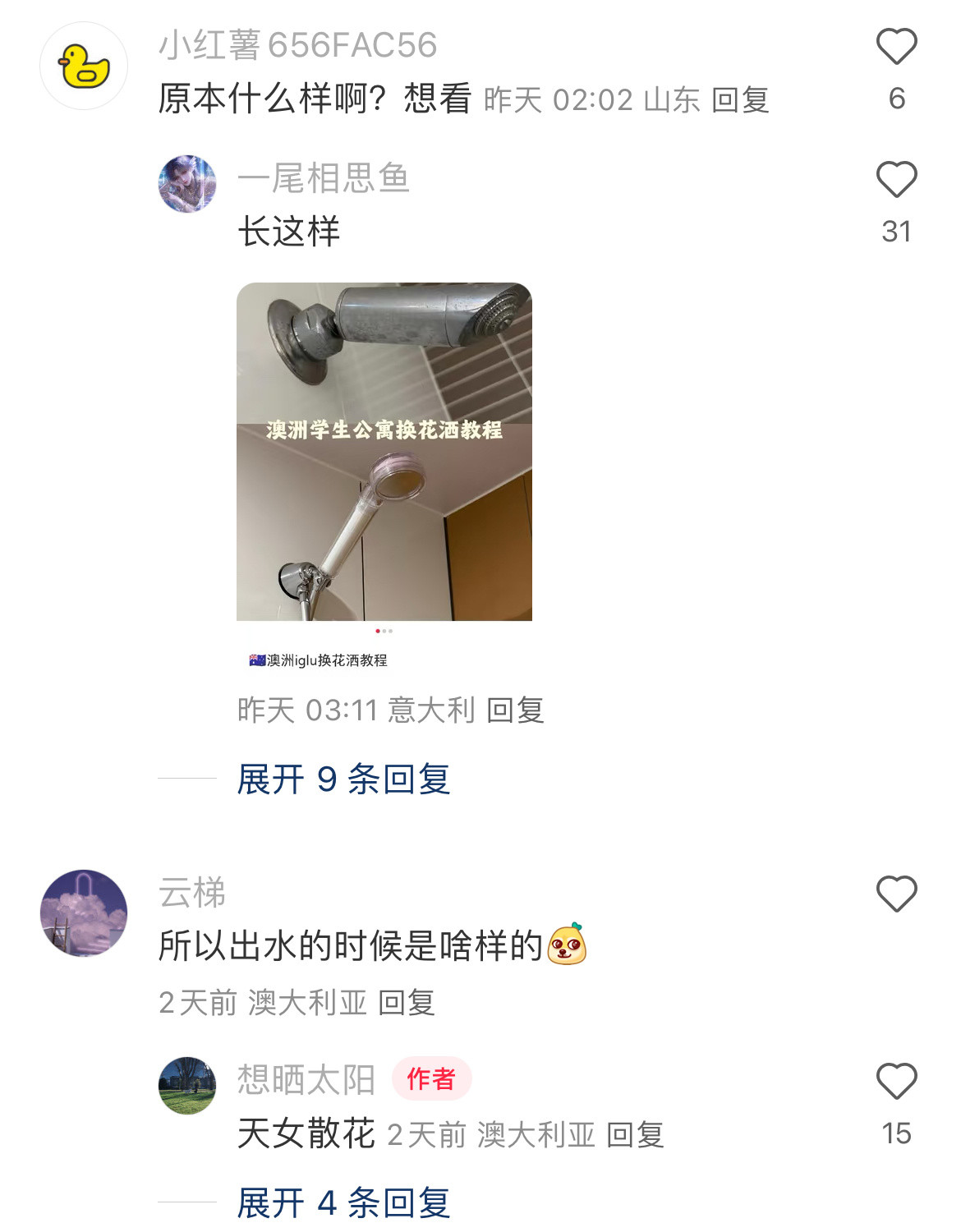Click 回复 on 云梯's comment
Screen dimensions: 961x1232
pyautogui.click(x=408, y=1002)
